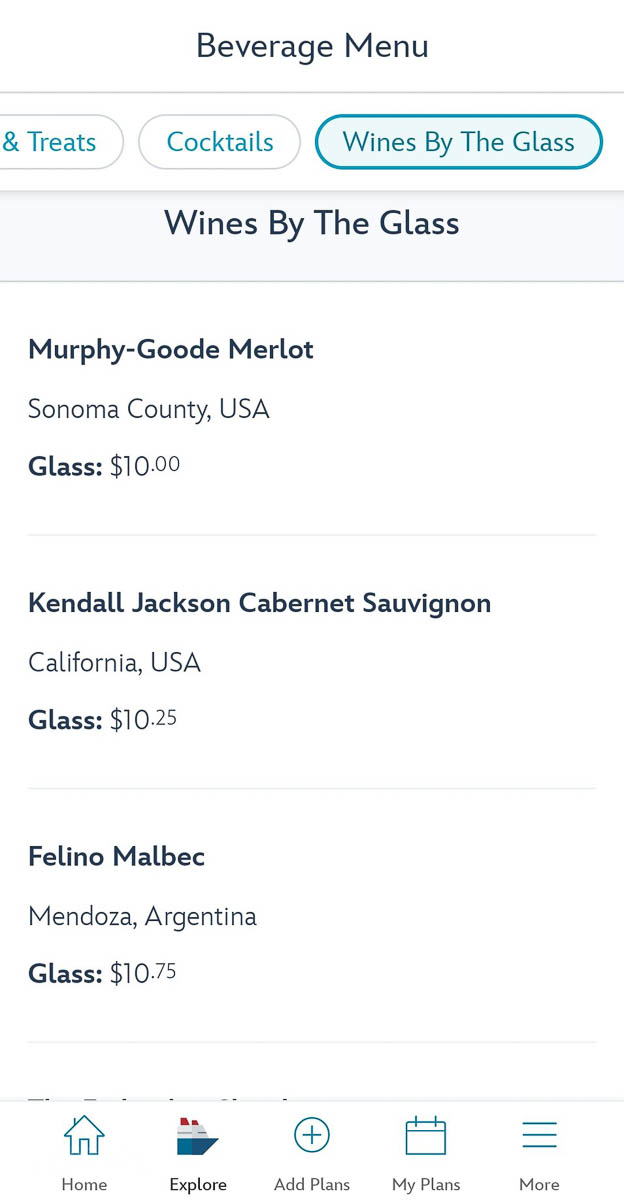This screenshot has width=624, height=1200.
Task: Open the Explore tab
Action: click(x=198, y=1154)
